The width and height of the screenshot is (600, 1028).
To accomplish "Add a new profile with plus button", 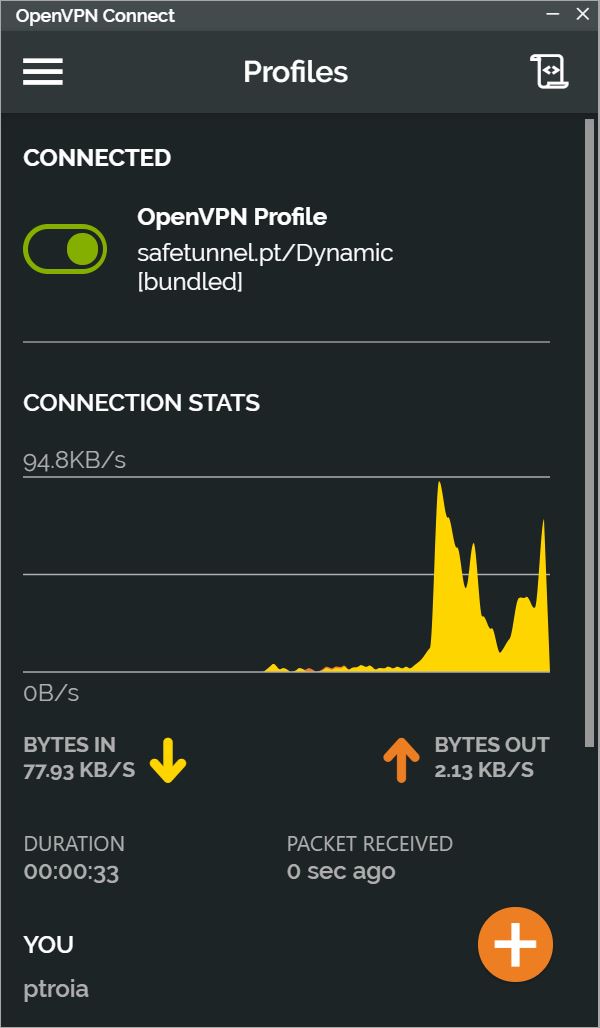I will pos(515,944).
